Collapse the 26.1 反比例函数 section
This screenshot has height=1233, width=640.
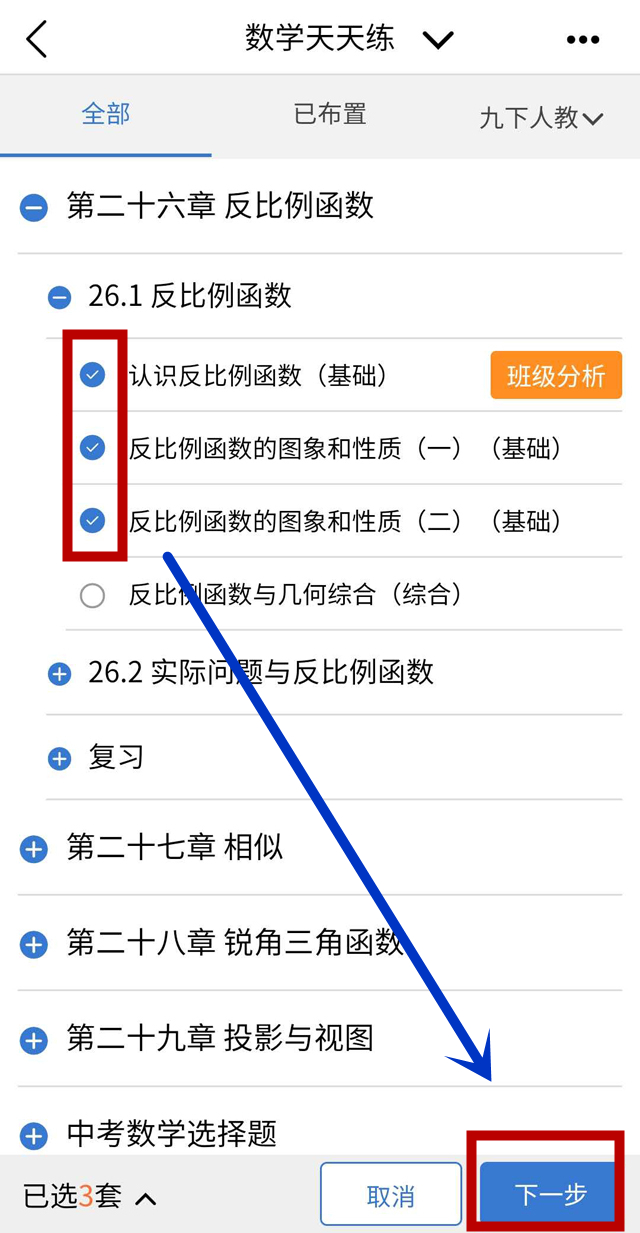[60, 297]
